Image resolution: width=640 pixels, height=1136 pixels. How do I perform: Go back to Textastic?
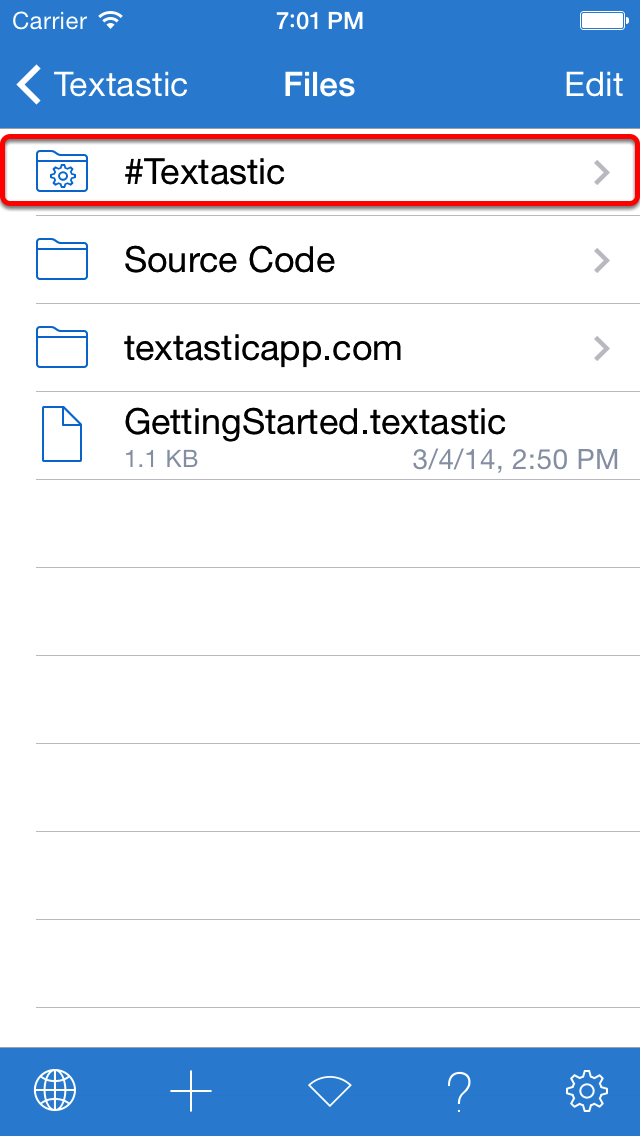tap(101, 85)
